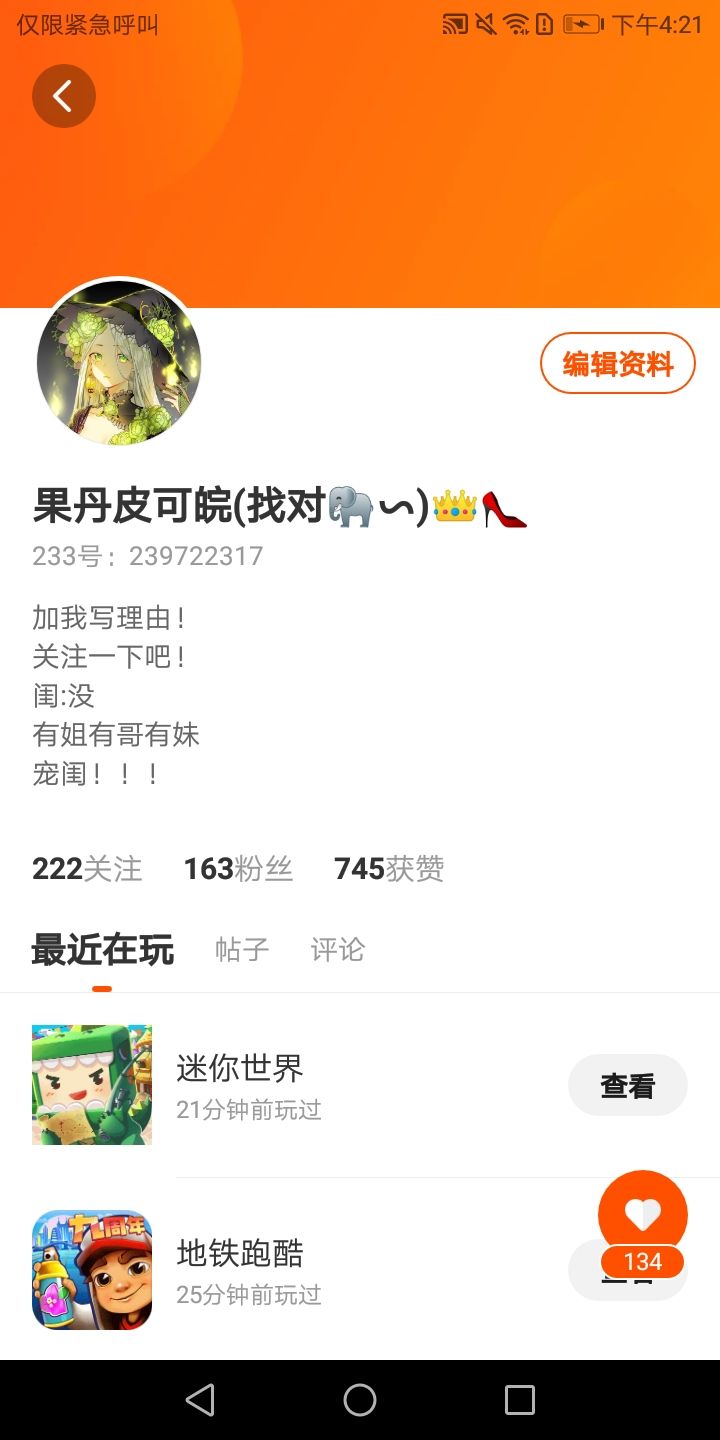This screenshot has width=720, height=1440.
Task: Open the 地铁跑酷 game row
Action: pos(360,1270)
